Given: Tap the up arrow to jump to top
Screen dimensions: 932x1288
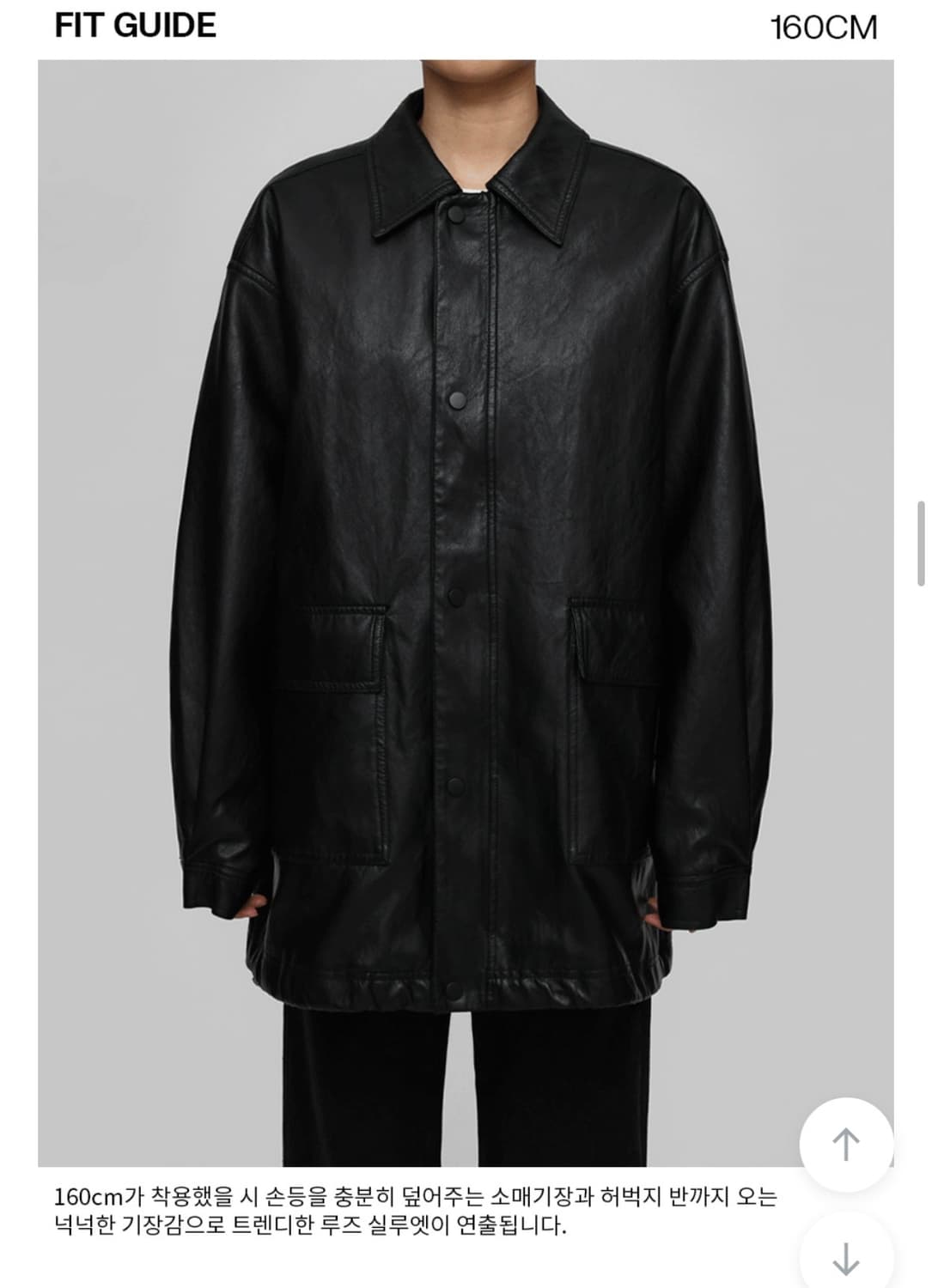Looking at the screenshot, I should click(x=846, y=1144).
